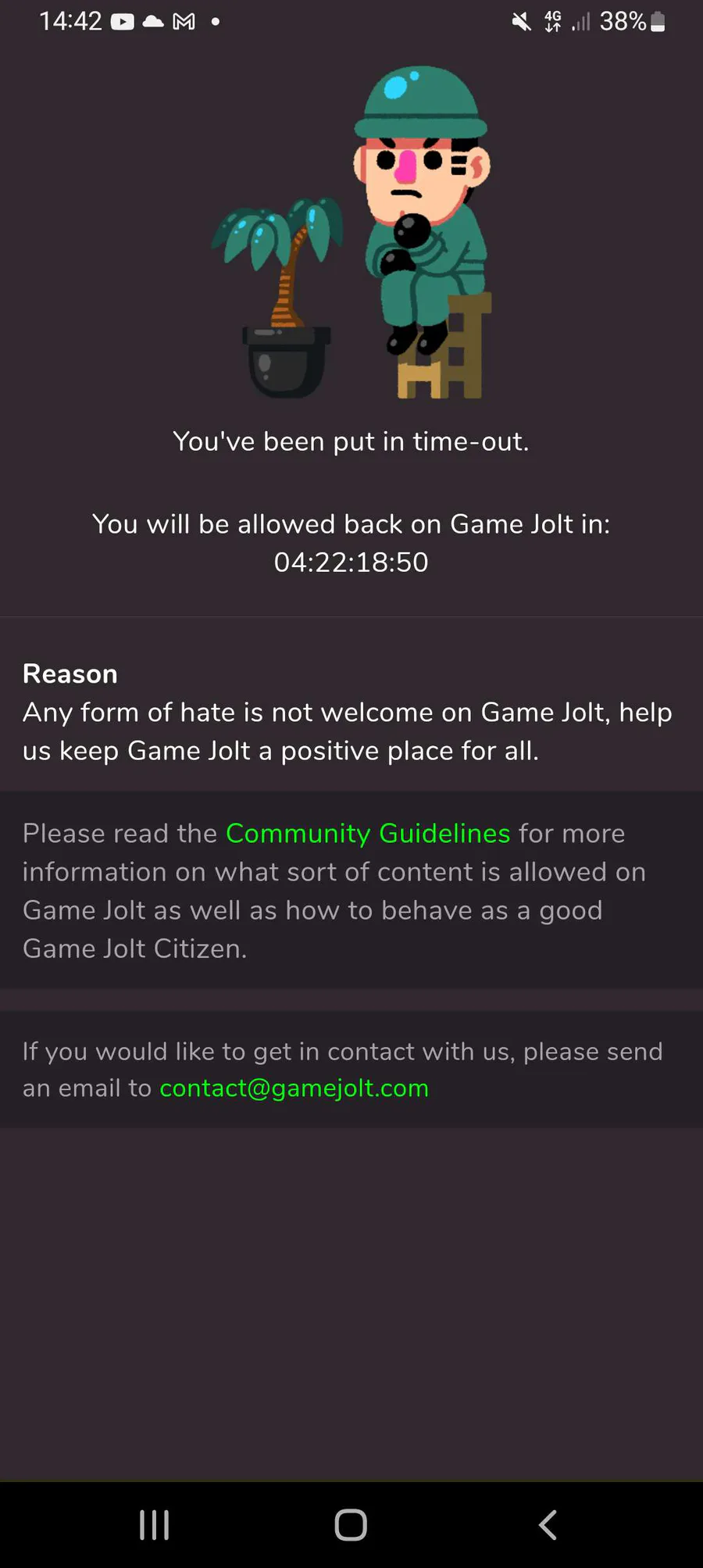Tap the contact@gamejolt.com email link
Viewport: 703px width, 1568px height.
pyautogui.click(x=294, y=1088)
